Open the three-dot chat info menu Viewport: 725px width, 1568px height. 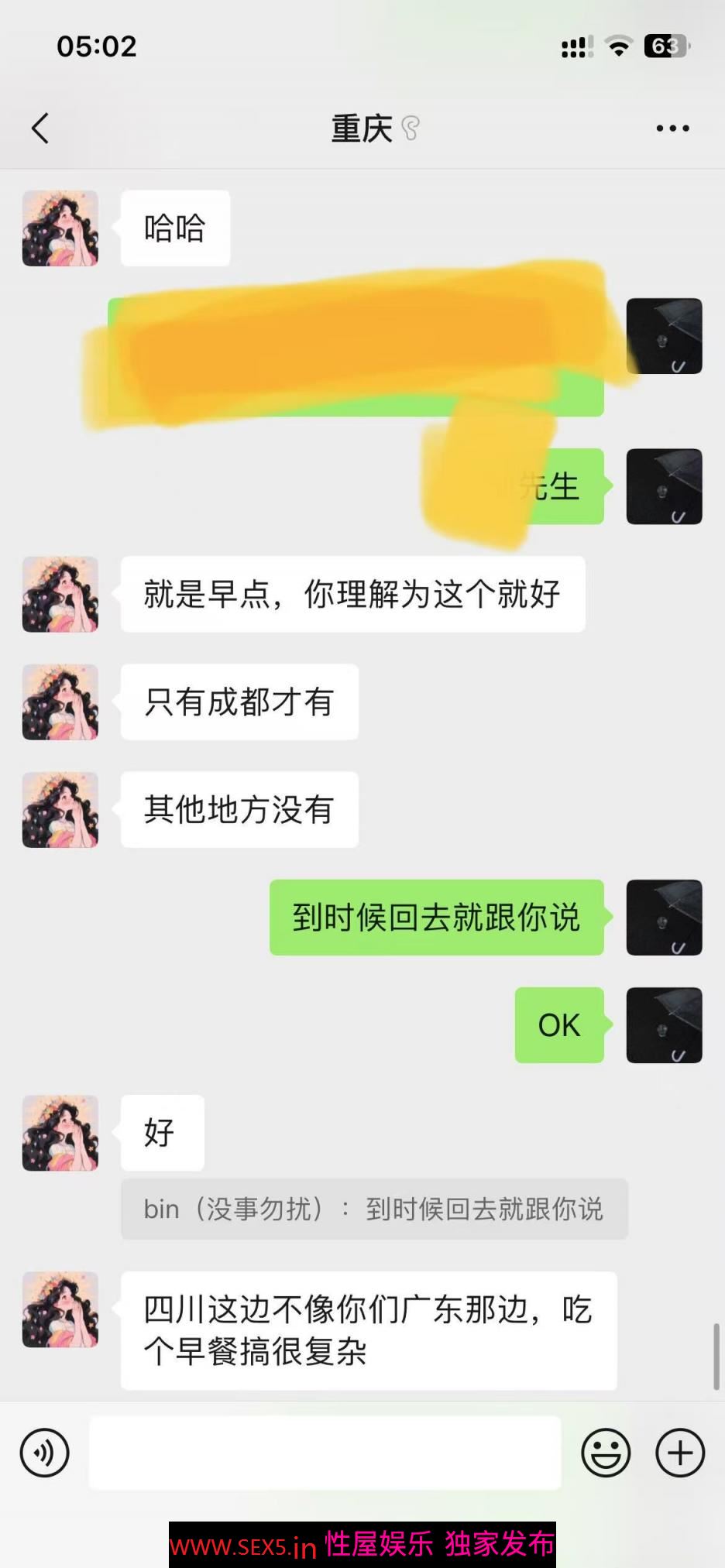point(672,129)
